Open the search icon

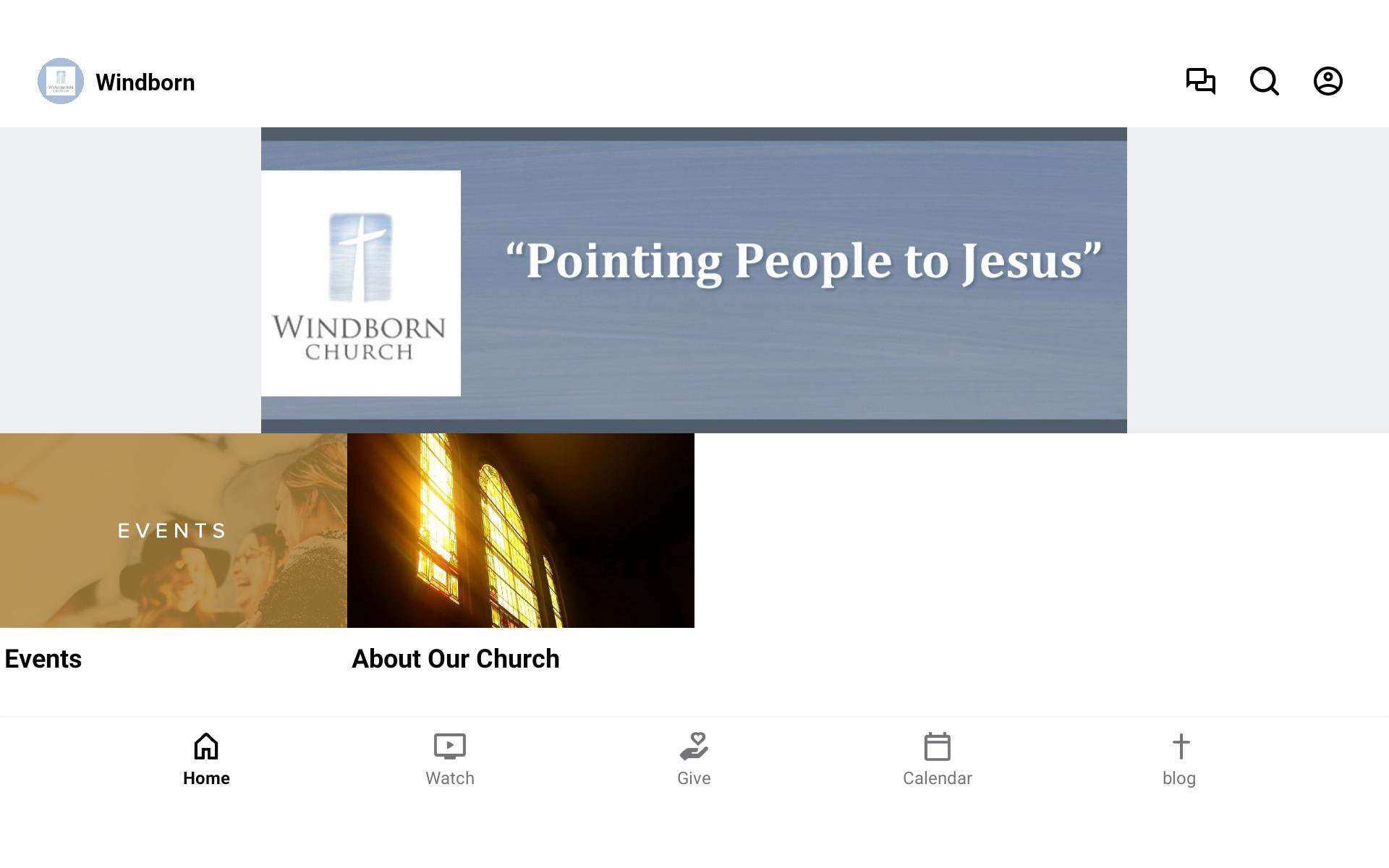pos(1264,81)
